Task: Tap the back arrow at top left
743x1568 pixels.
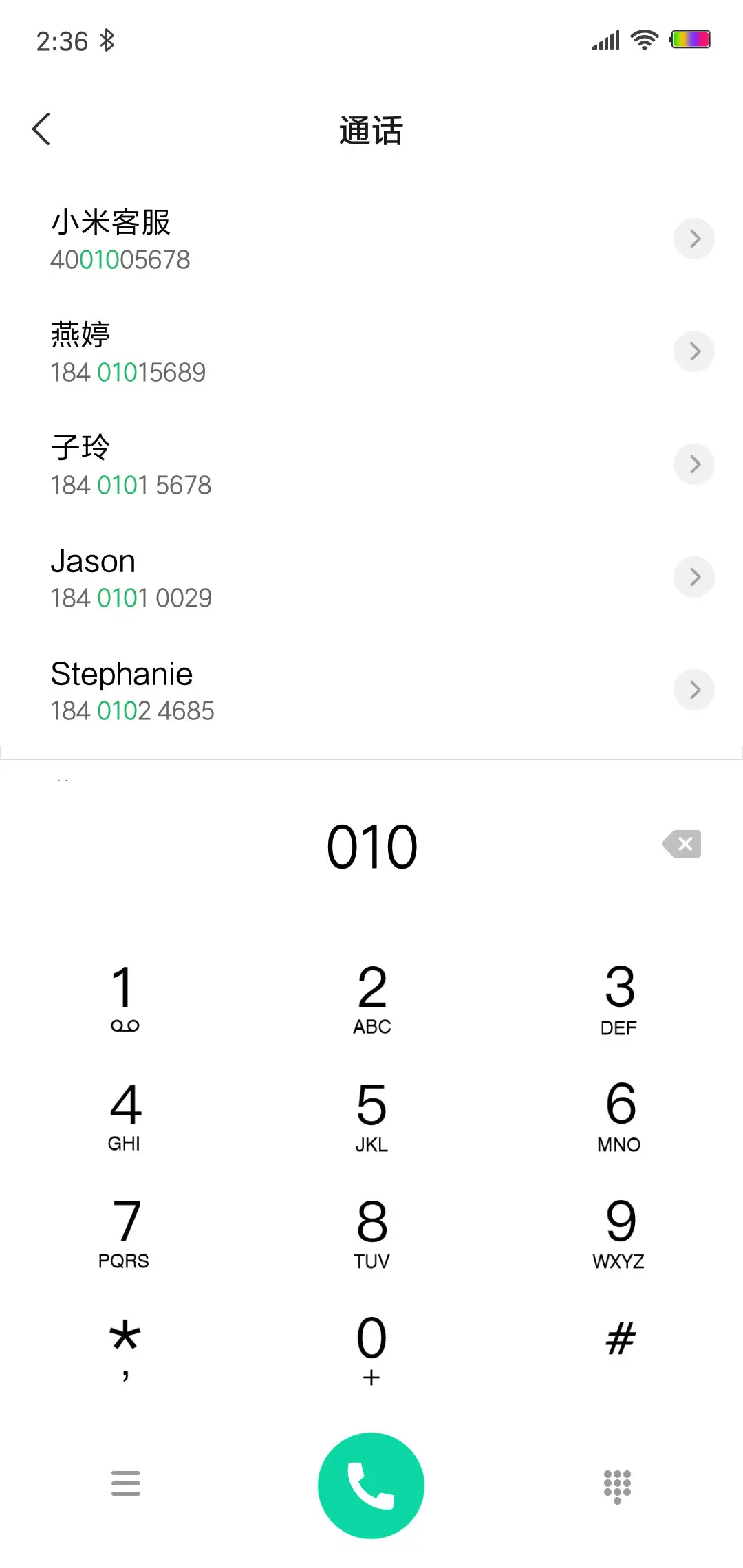Action: click(x=41, y=128)
